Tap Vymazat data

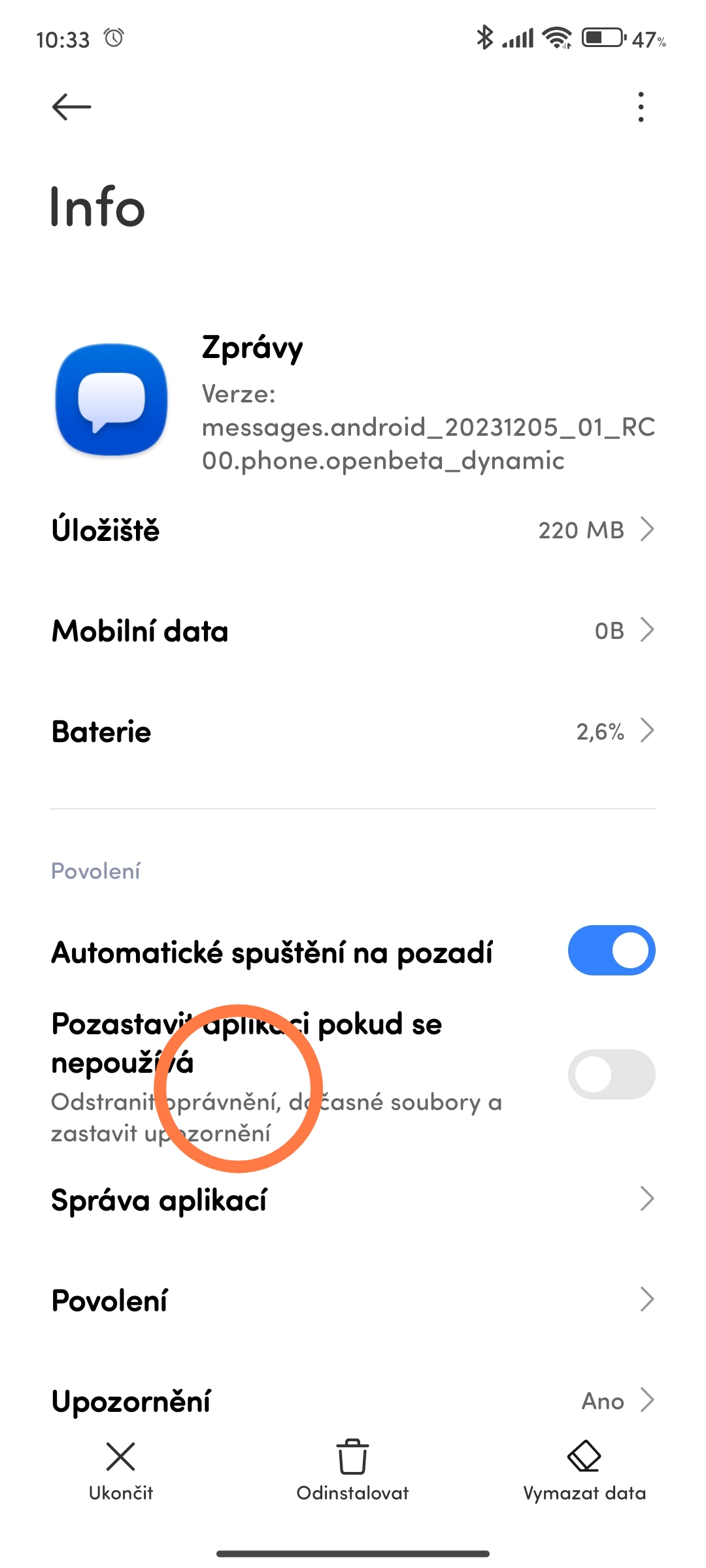(584, 1471)
